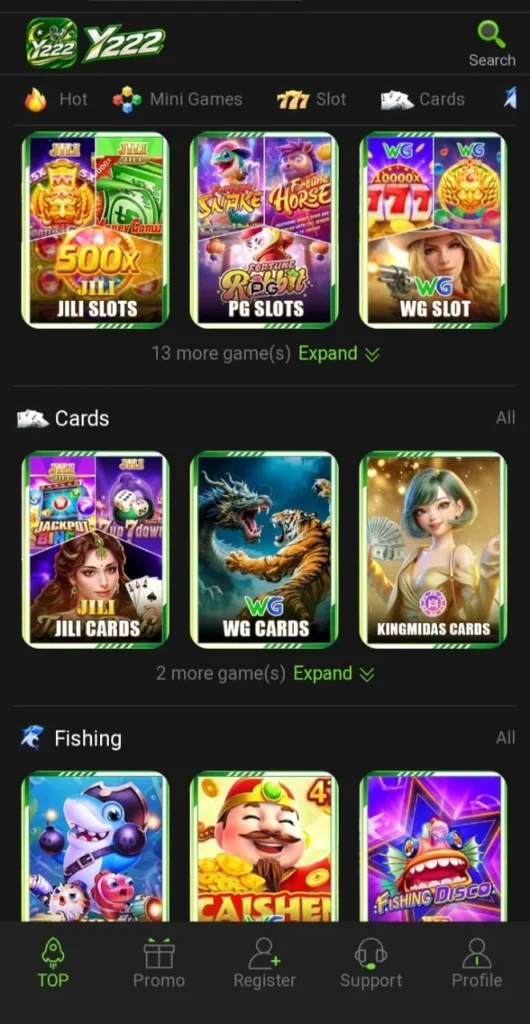530x1024 pixels.
Task: Open KINGMIDAS CARDS tile
Action: click(x=433, y=550)
